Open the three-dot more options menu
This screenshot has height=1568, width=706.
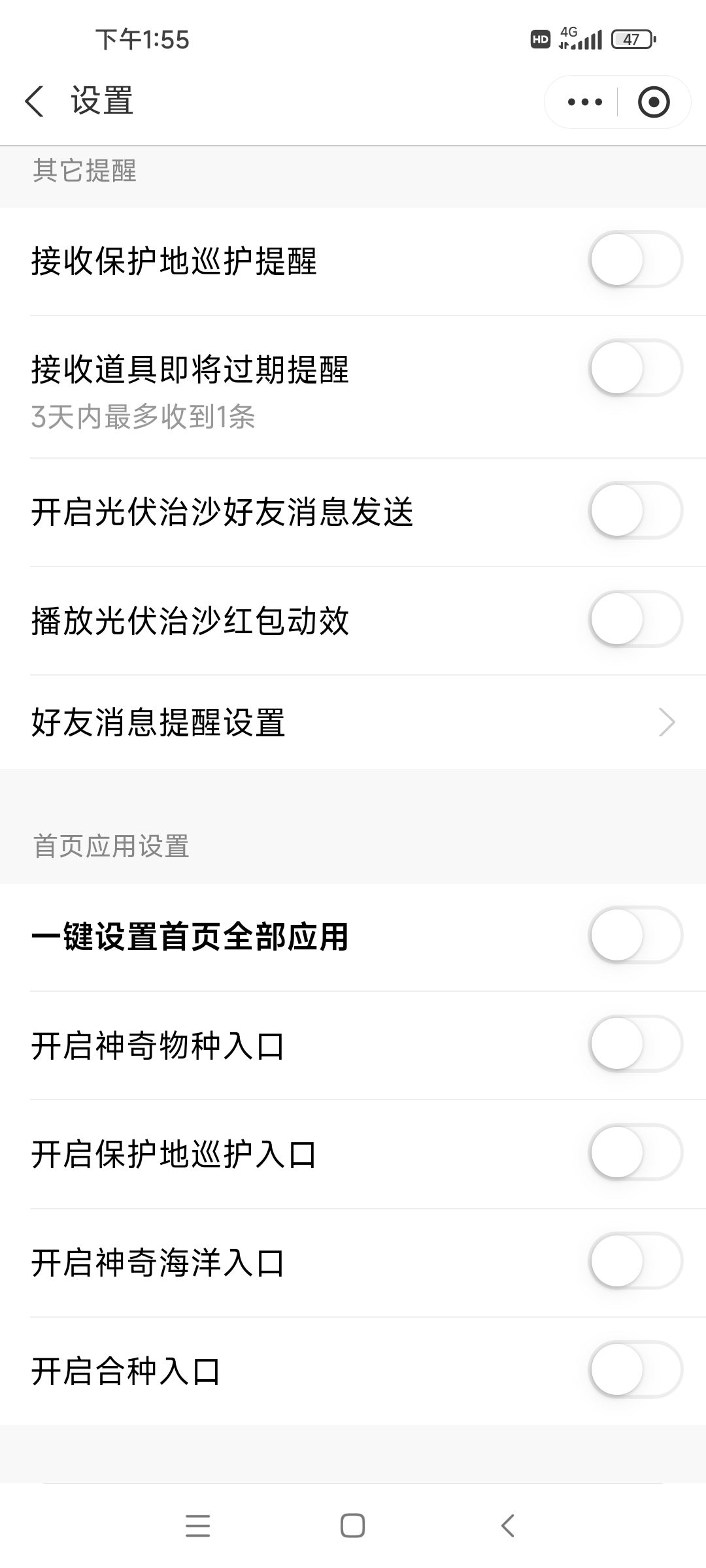tap(585, 102)
